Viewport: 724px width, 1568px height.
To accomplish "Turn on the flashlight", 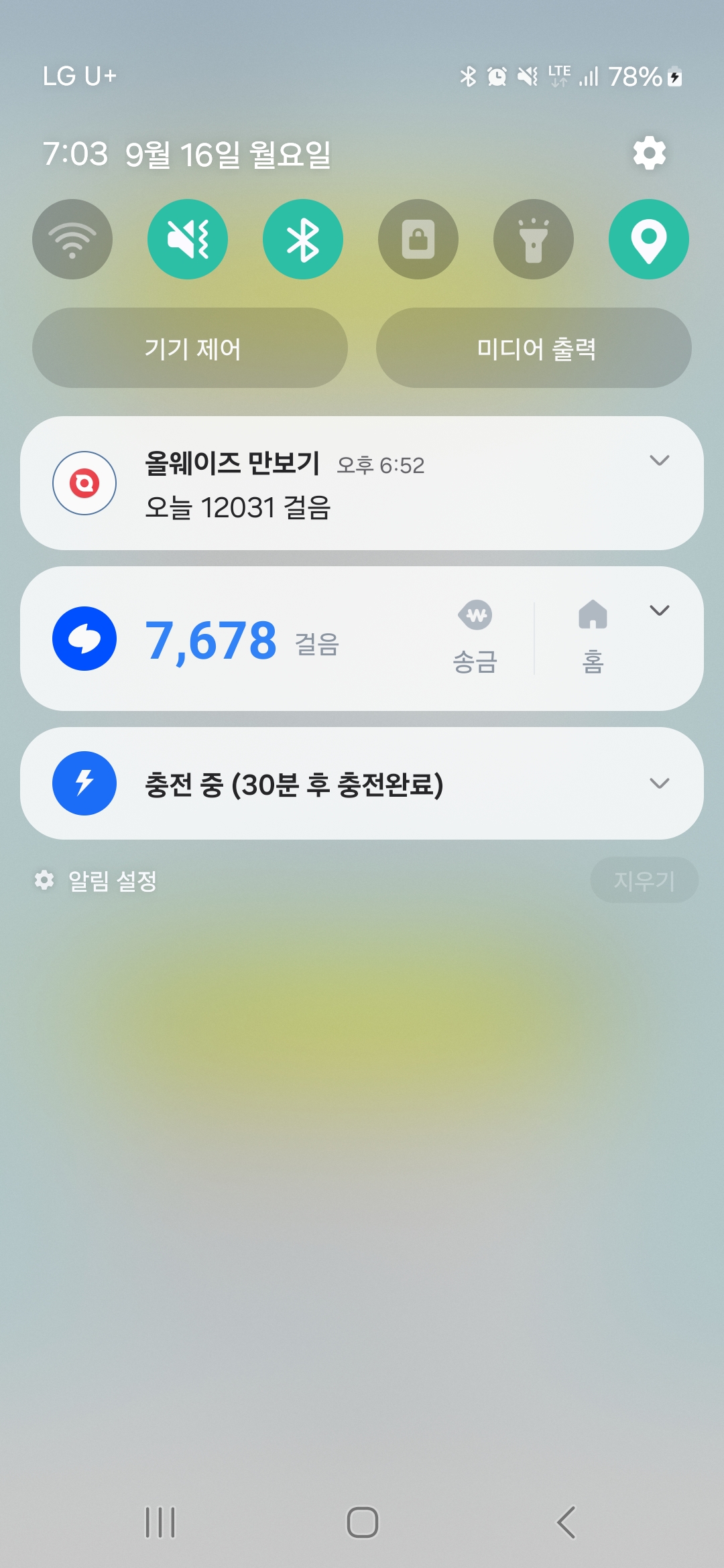I will click(534, 239).
